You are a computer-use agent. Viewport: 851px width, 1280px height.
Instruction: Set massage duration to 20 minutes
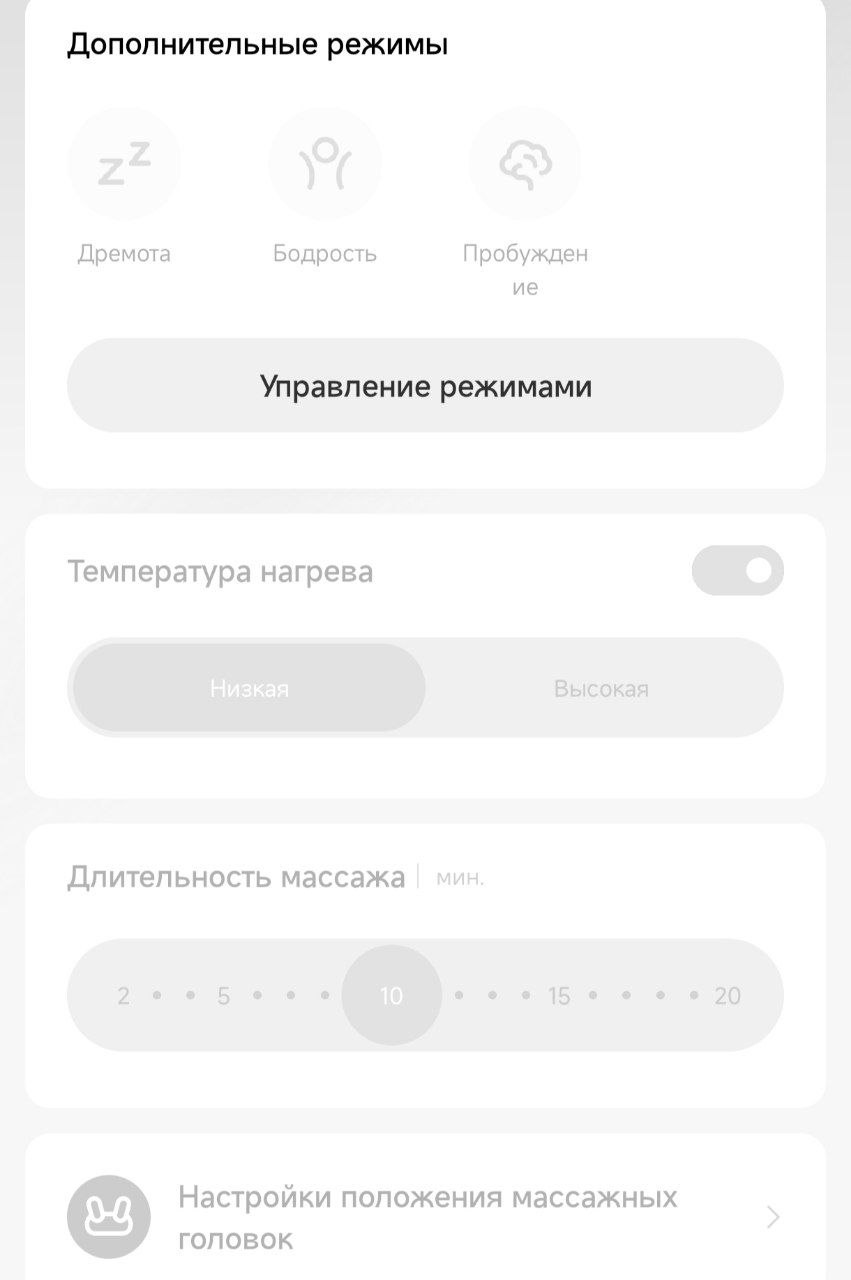pyautogui.click(x=727, y=996)
